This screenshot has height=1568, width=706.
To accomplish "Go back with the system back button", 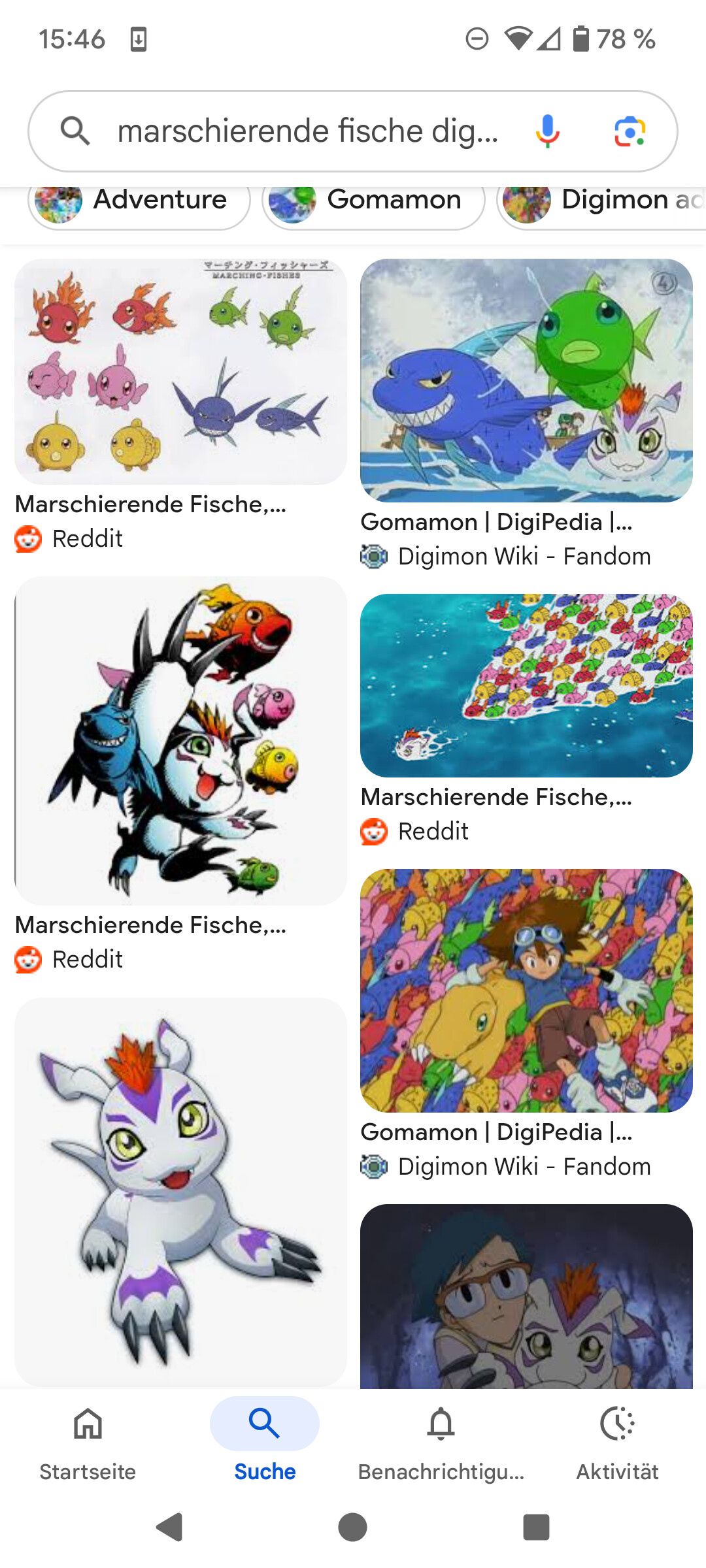I will [x=169, y=1527].
